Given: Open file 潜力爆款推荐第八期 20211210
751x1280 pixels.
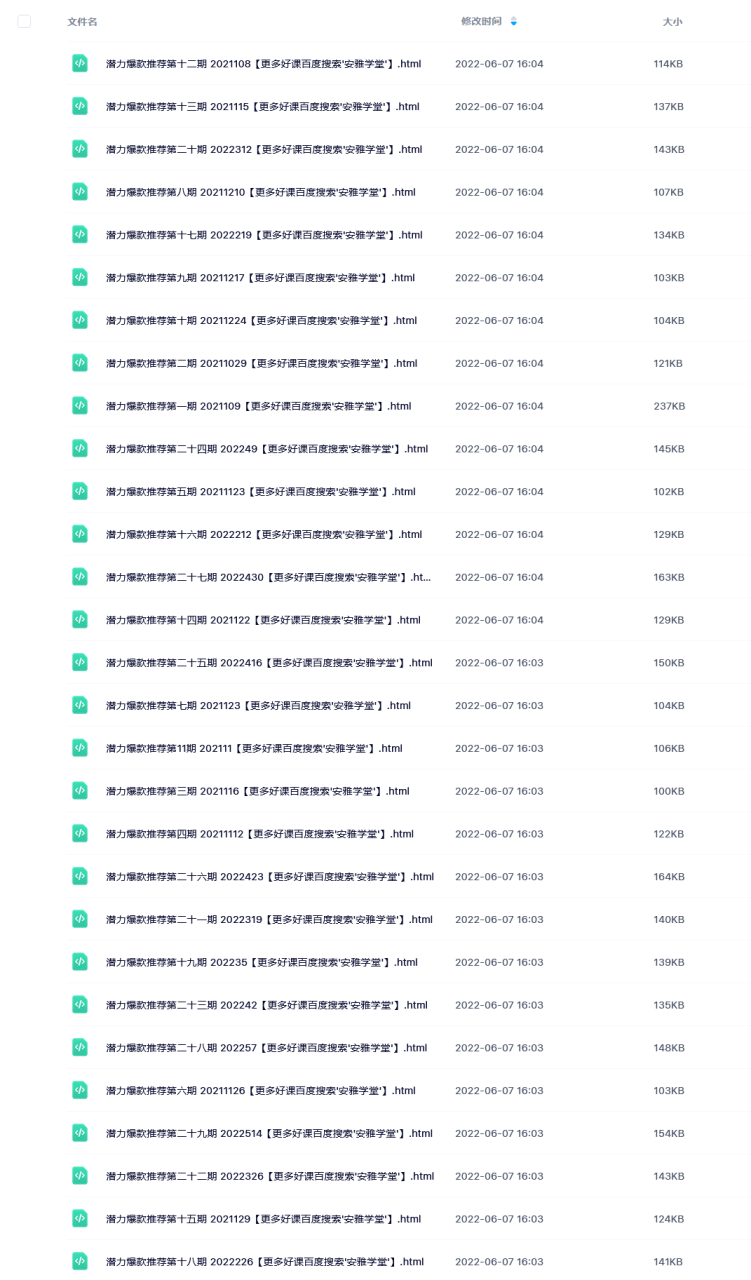Looking at the screenshot, I should tap(261, 192).
